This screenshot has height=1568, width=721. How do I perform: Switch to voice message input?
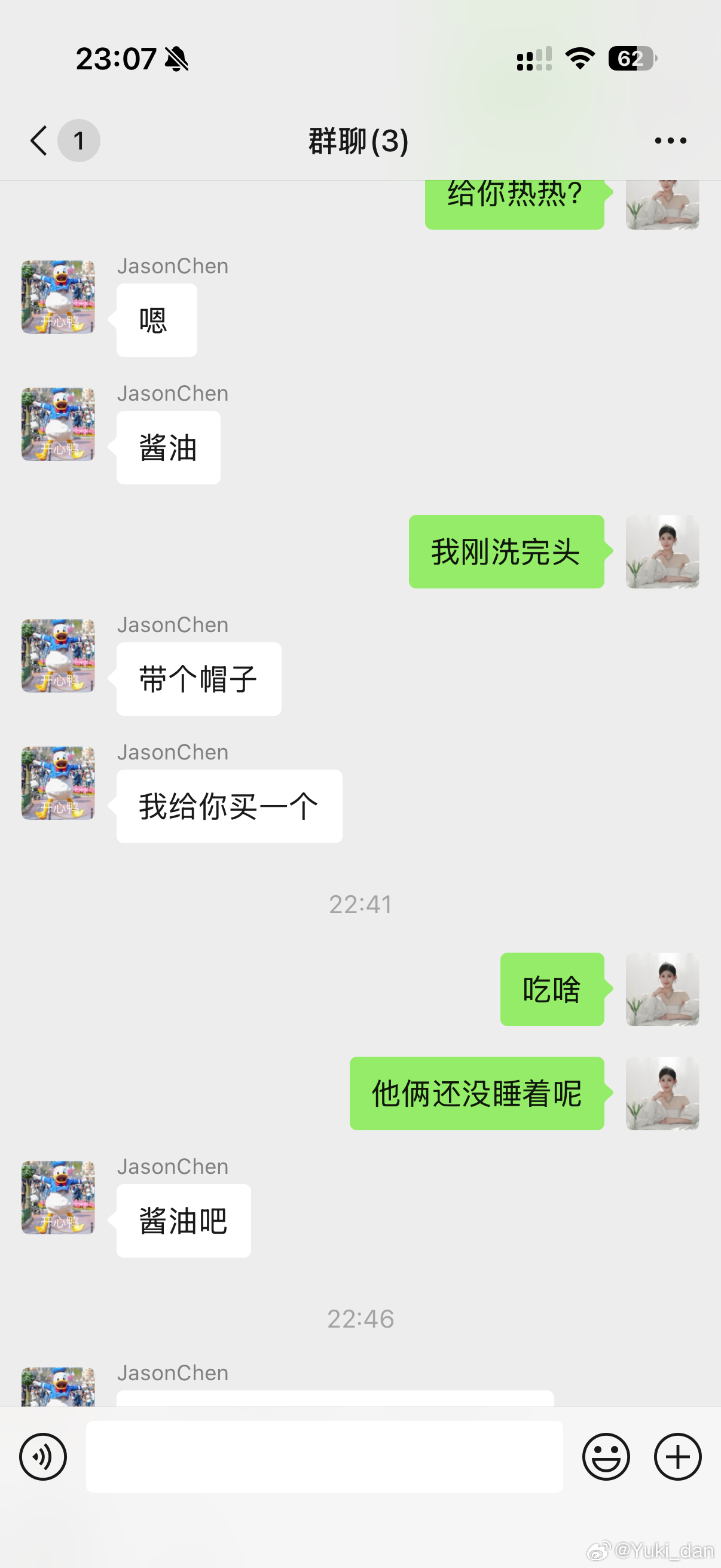pos(42,1457)
